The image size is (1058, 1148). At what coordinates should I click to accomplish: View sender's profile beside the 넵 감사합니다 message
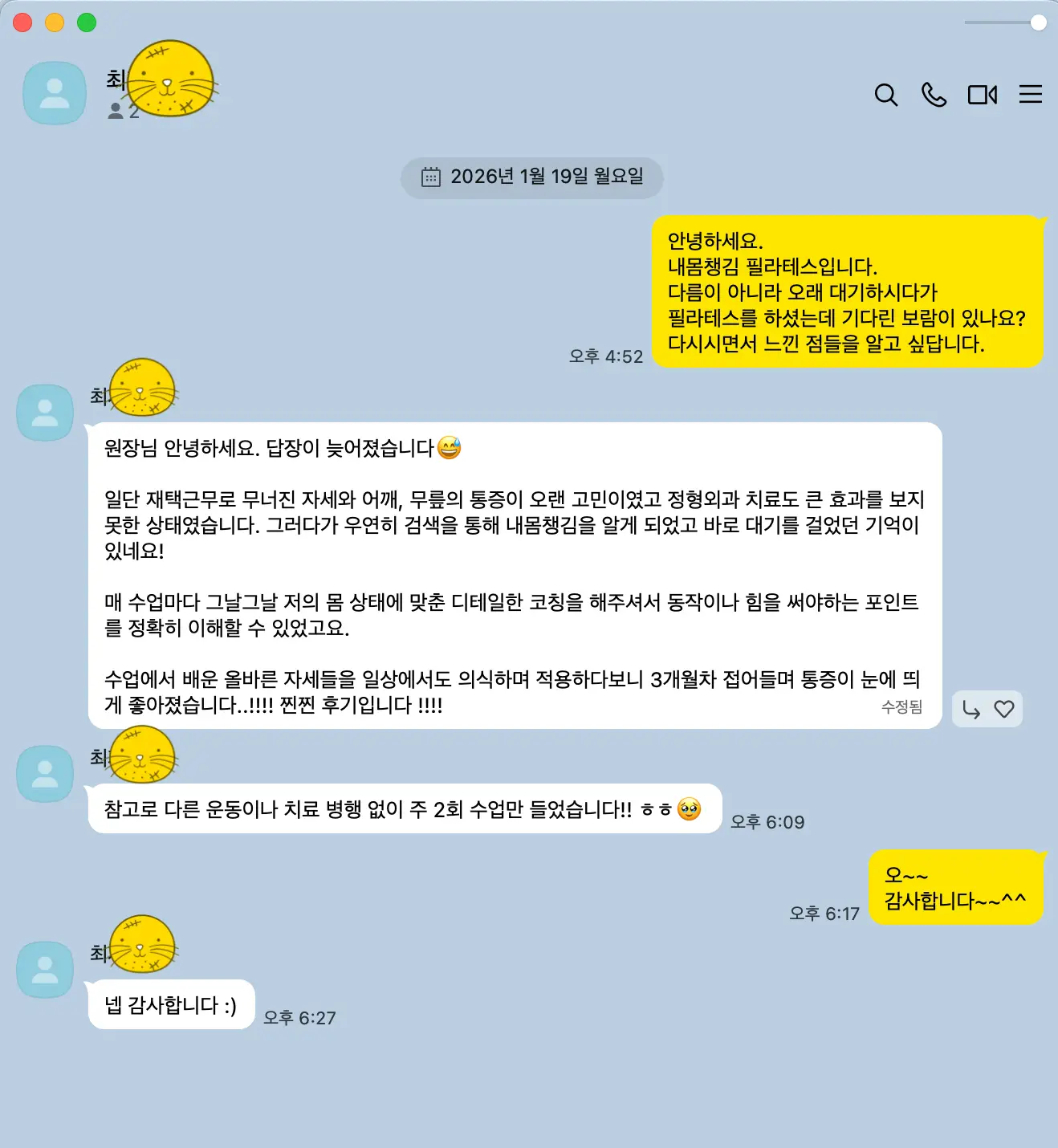pos(45,970)
